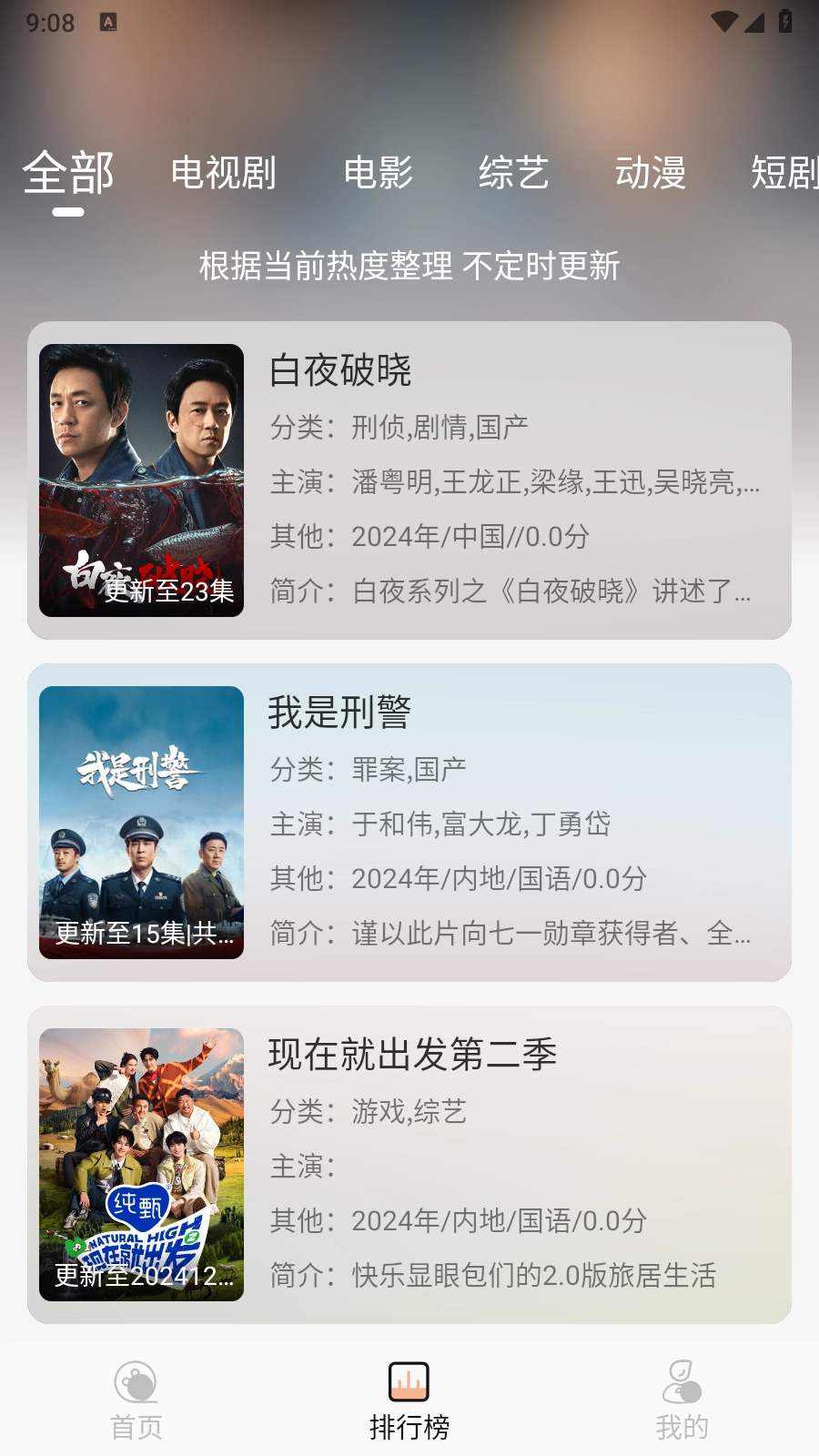Select the 电影 category tab
The height and width of the screenshot is (1456, 819).
click(379, 173)
